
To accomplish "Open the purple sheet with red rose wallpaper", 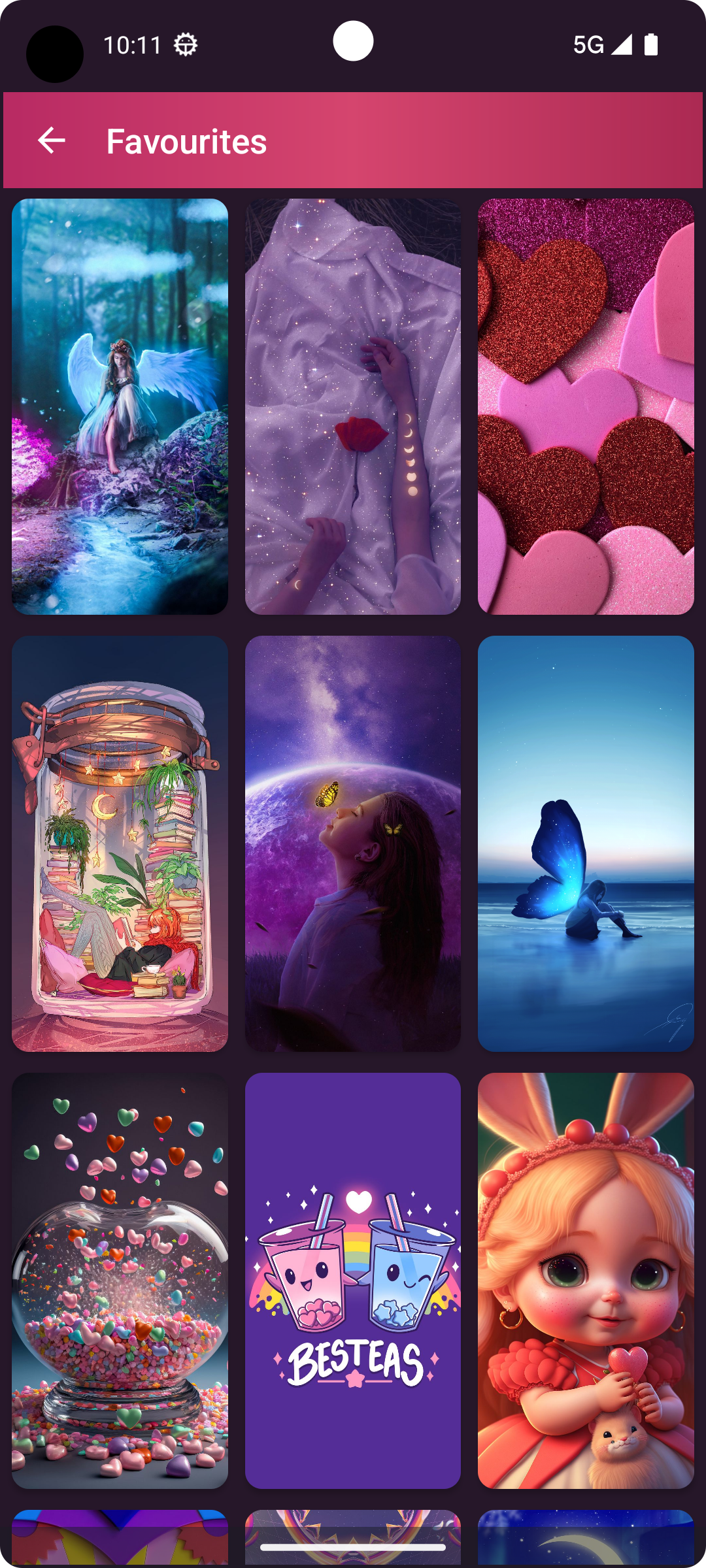I will [x=352, y=406].
